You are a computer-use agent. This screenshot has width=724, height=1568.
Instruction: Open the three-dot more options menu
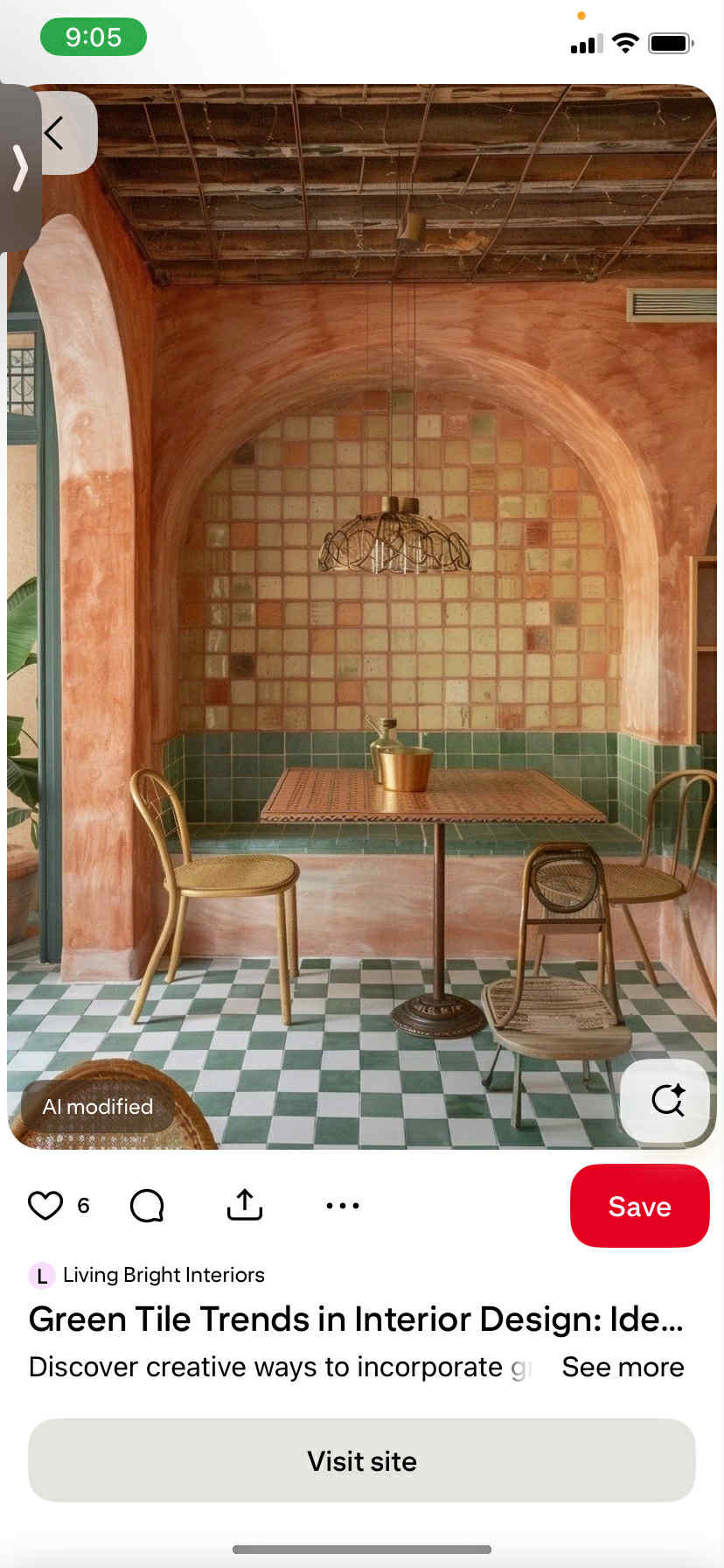[x=342, y=1206]
